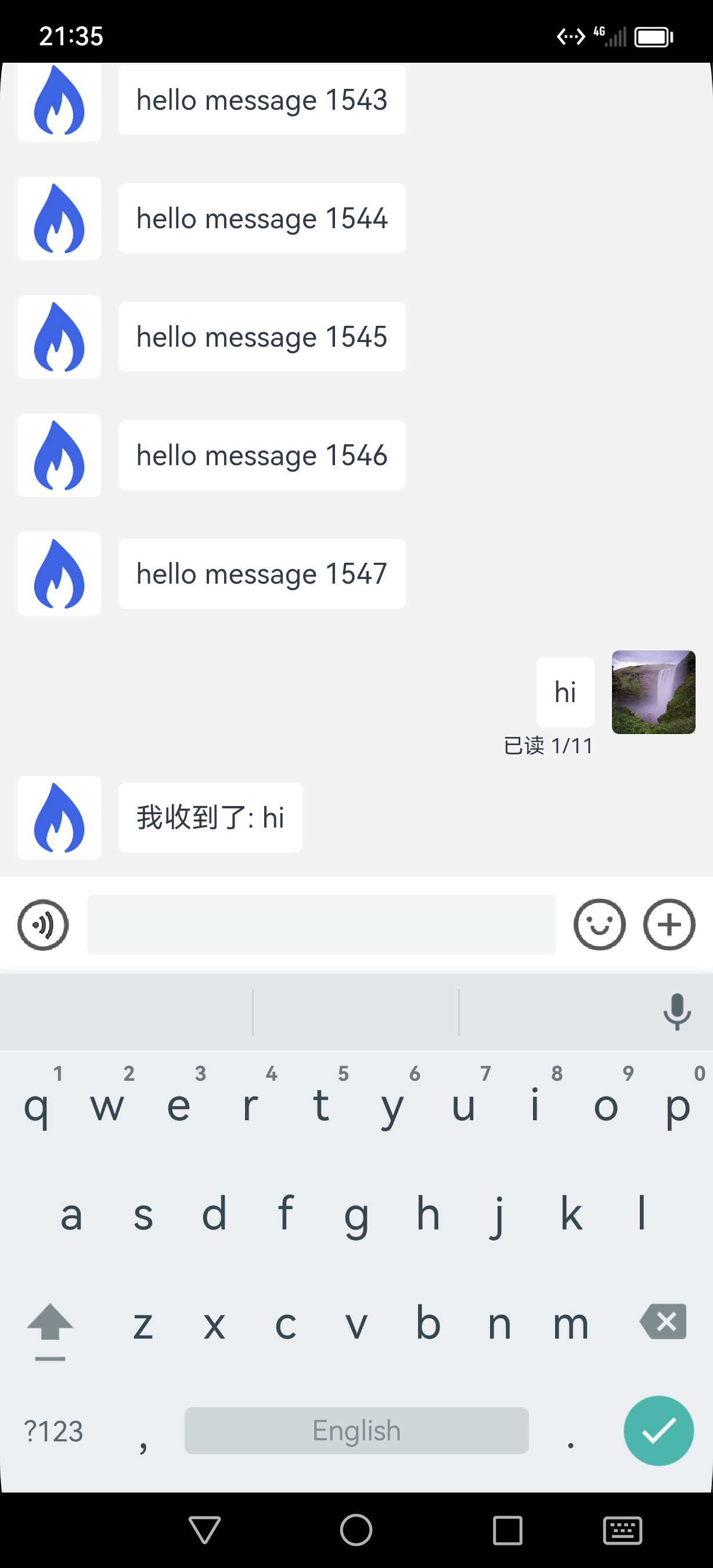
Task: Tap the home circle navigation button
Action: (x=356, y=1529)
